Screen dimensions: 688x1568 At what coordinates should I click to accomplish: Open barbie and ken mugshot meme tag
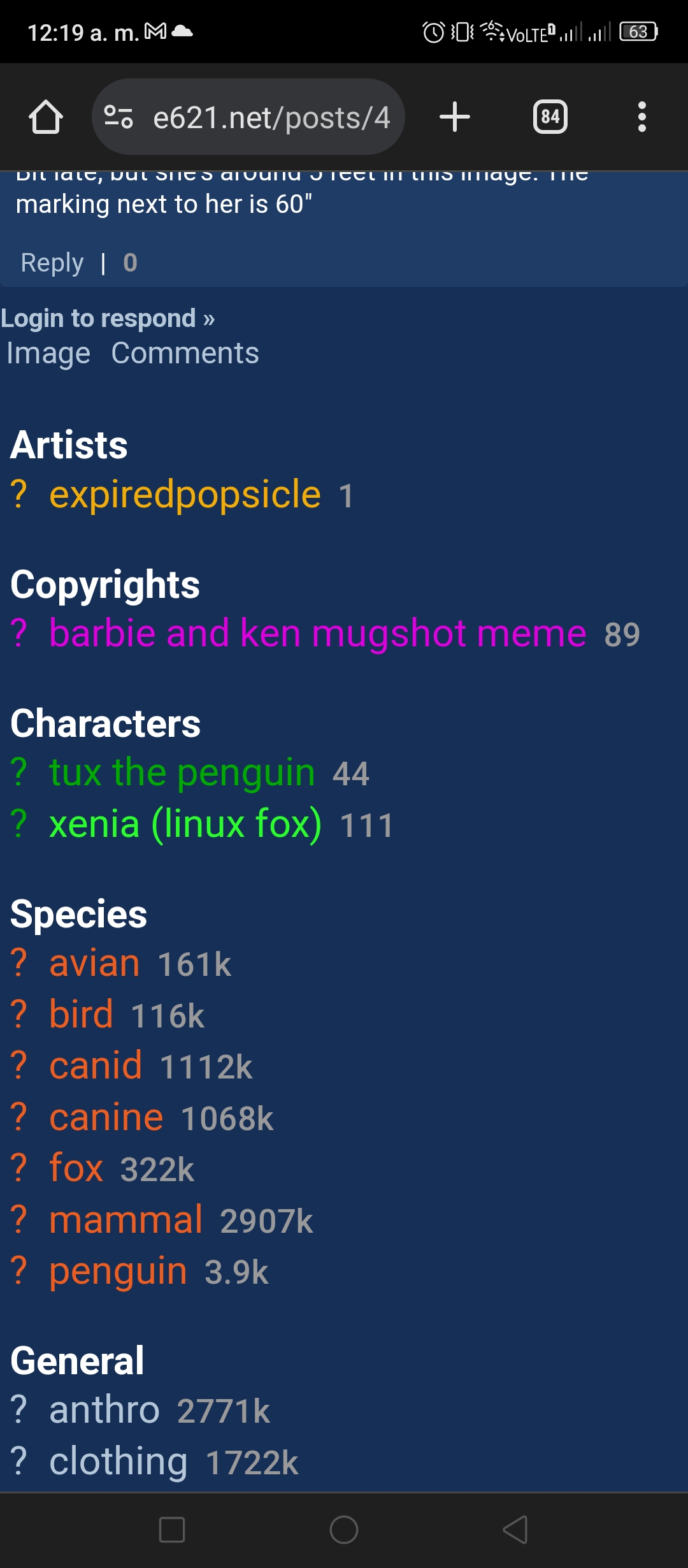coord(318,634)
